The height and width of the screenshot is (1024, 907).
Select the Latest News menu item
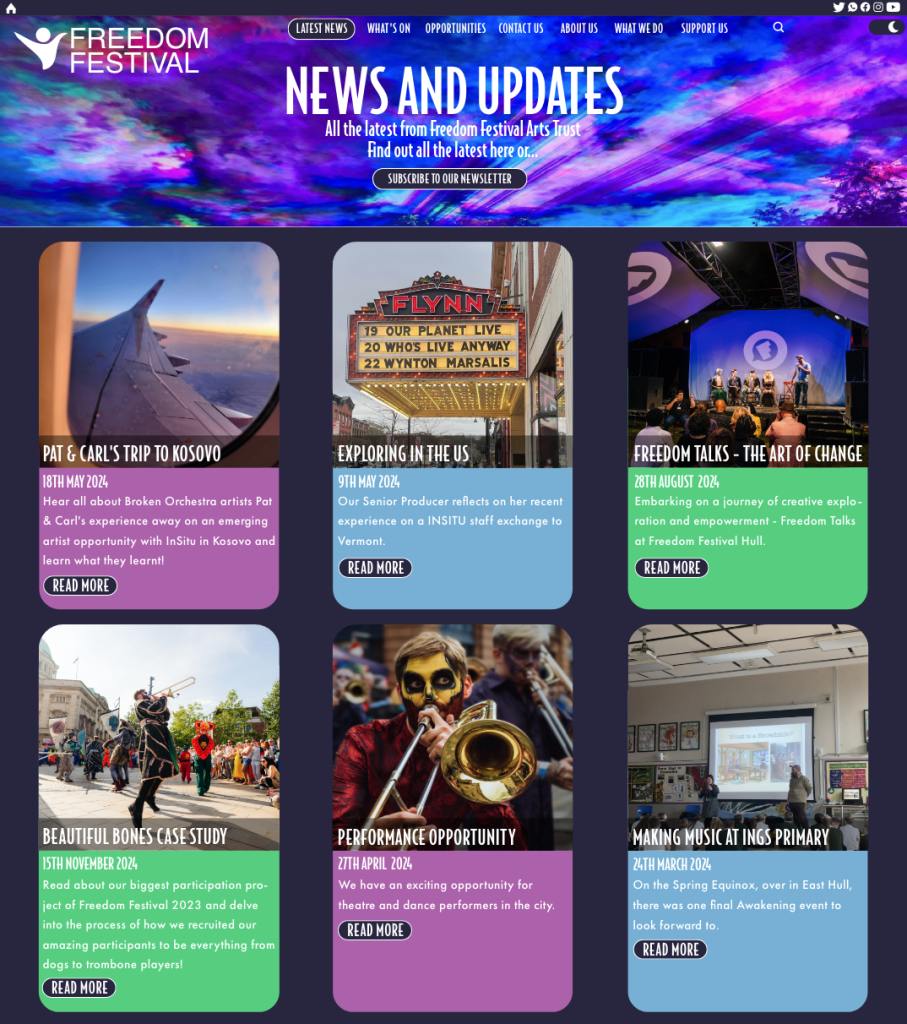321,29
